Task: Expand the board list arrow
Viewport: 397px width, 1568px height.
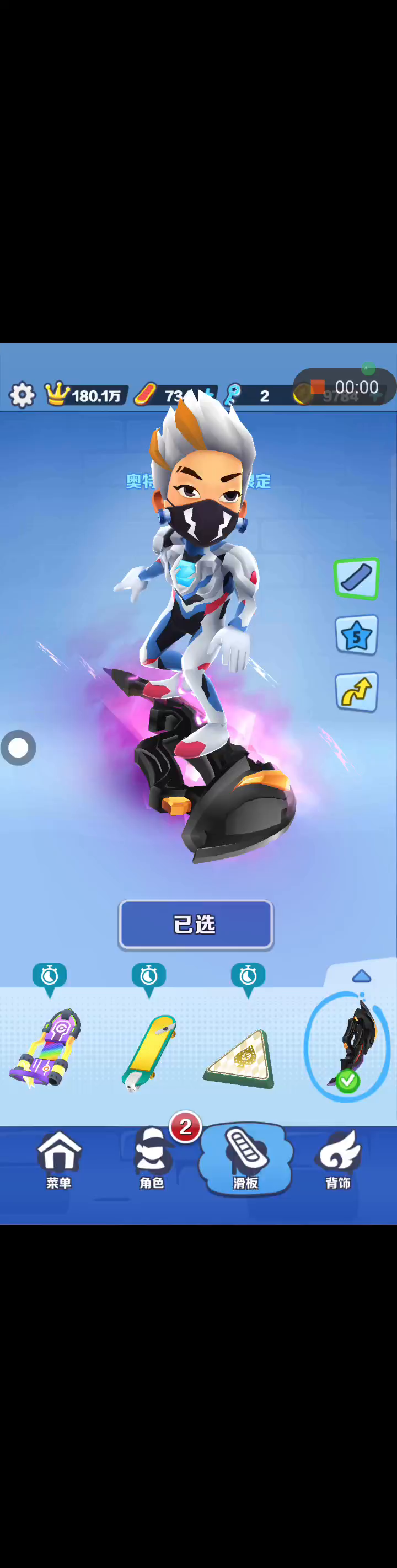Action: (x=362, y=976)
